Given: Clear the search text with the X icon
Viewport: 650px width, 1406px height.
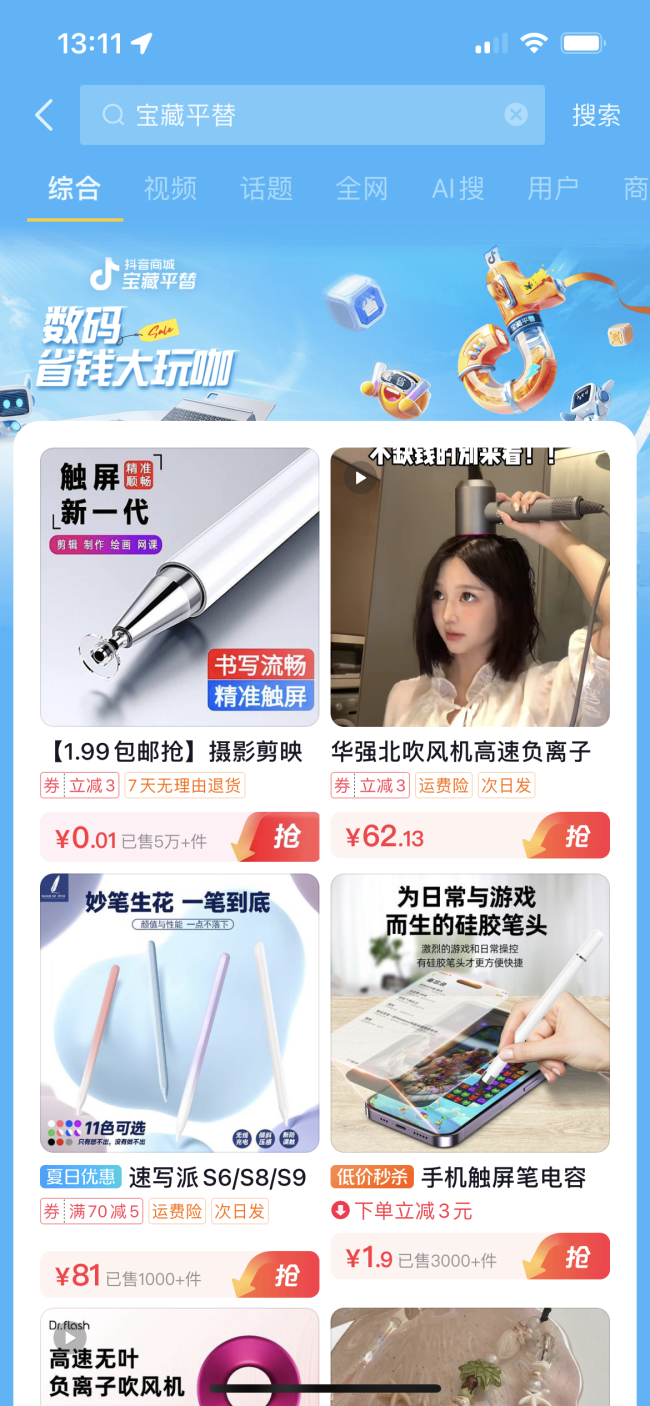Looking at the screenshot, I should tap(516, 115).
